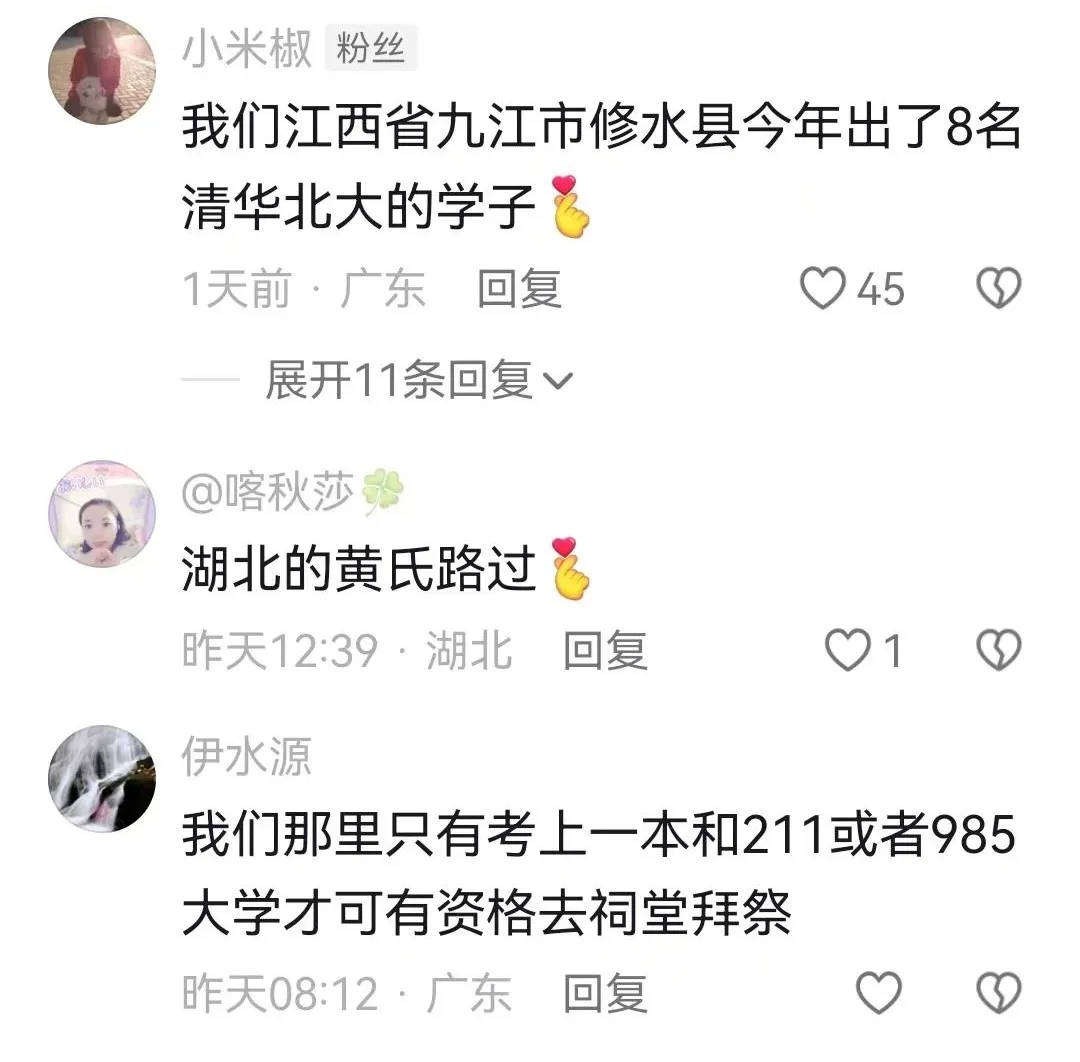The height and width of the screenshot is (1062, 1080).
Task: Open 小米椒's profile avatar
Action: [102, 71]
